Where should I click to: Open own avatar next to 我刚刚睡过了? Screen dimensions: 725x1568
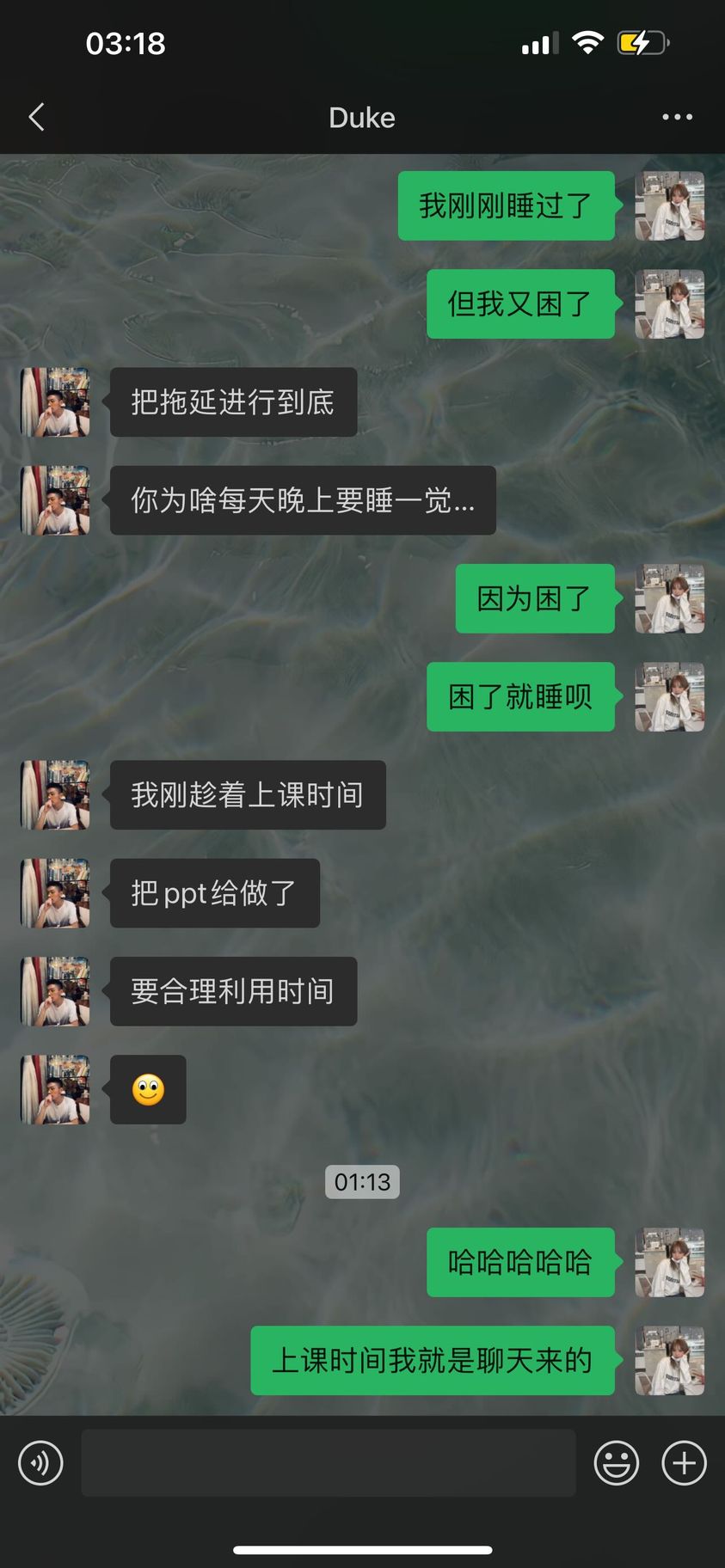click(669, 205)
